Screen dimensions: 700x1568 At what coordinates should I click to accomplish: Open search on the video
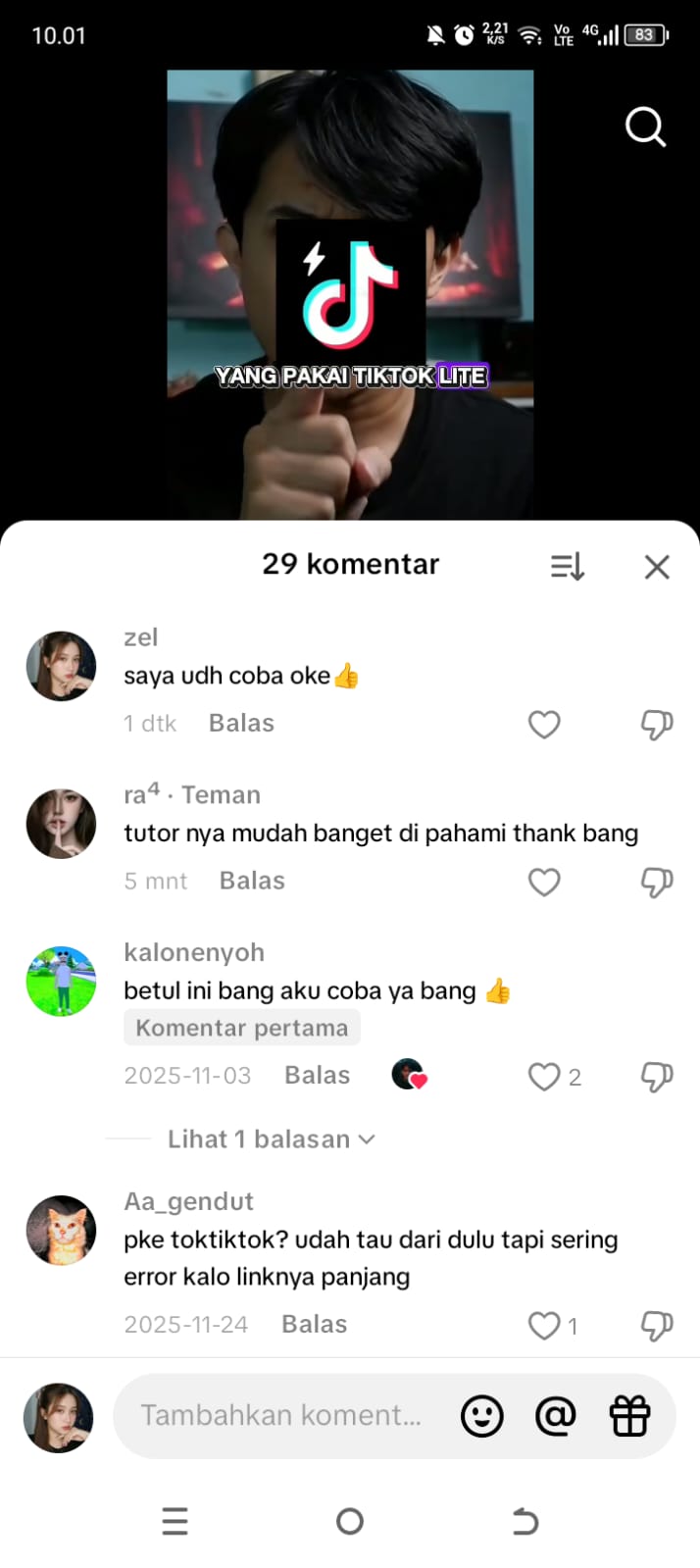tap(645, 126)
